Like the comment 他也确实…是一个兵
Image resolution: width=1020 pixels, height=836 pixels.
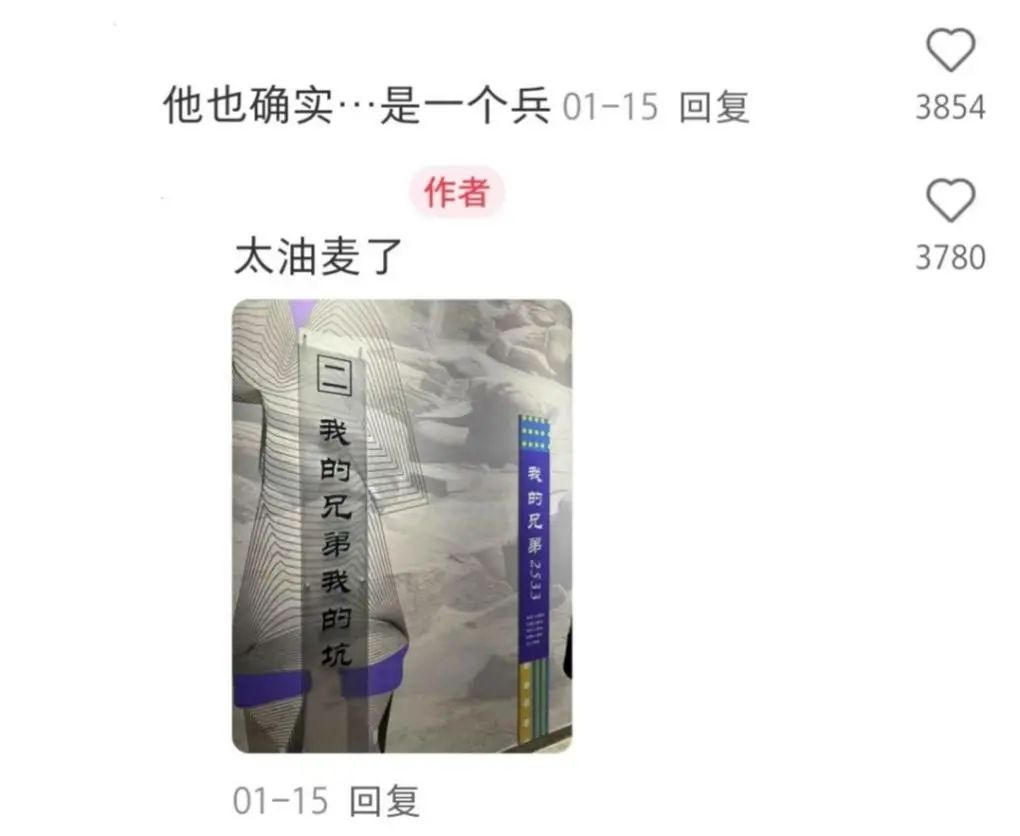949,50
